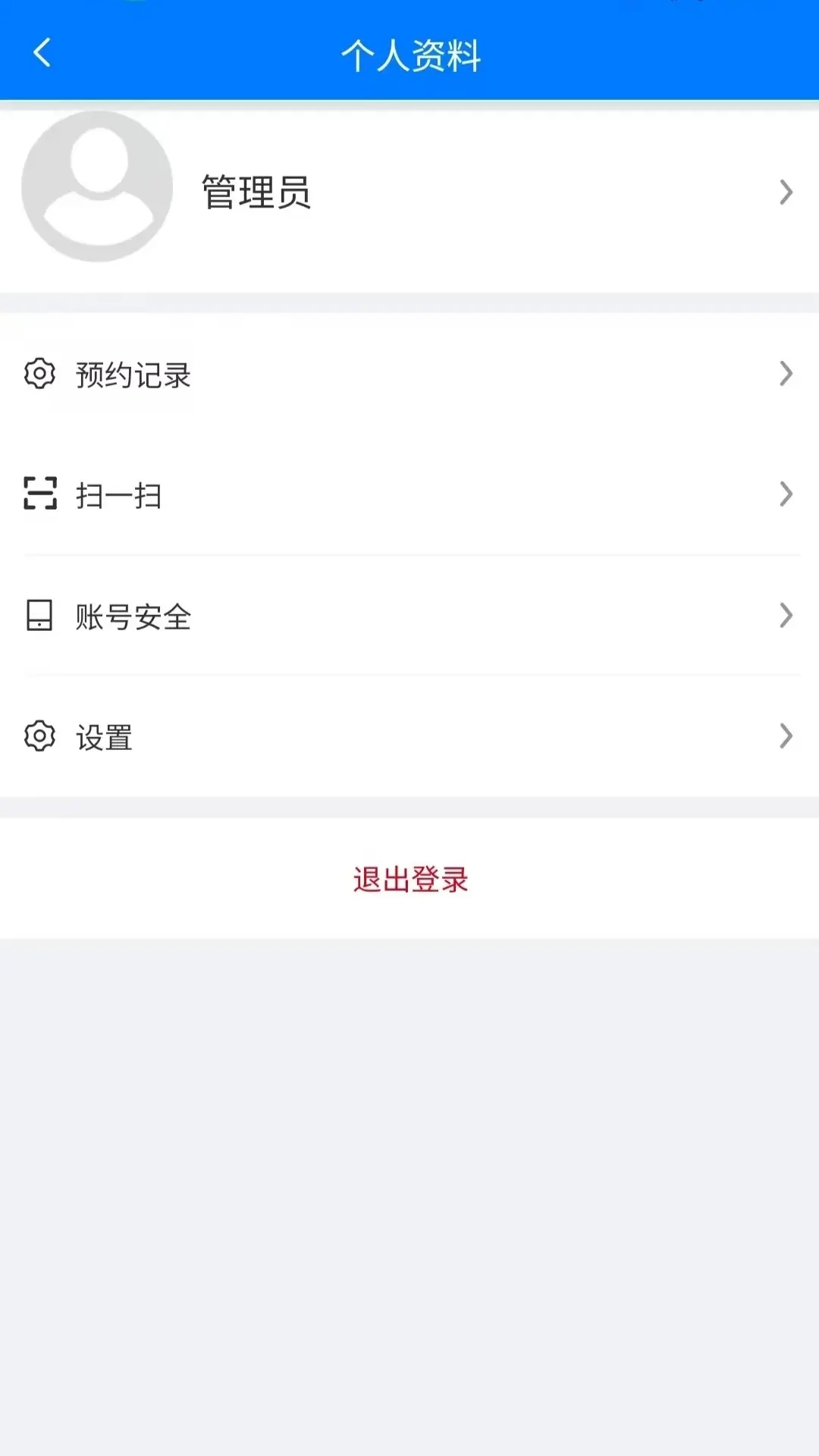The image size is (819, 1456).
Task: Tap the appointment record icon to view bookings
Action: pos(38,374)
